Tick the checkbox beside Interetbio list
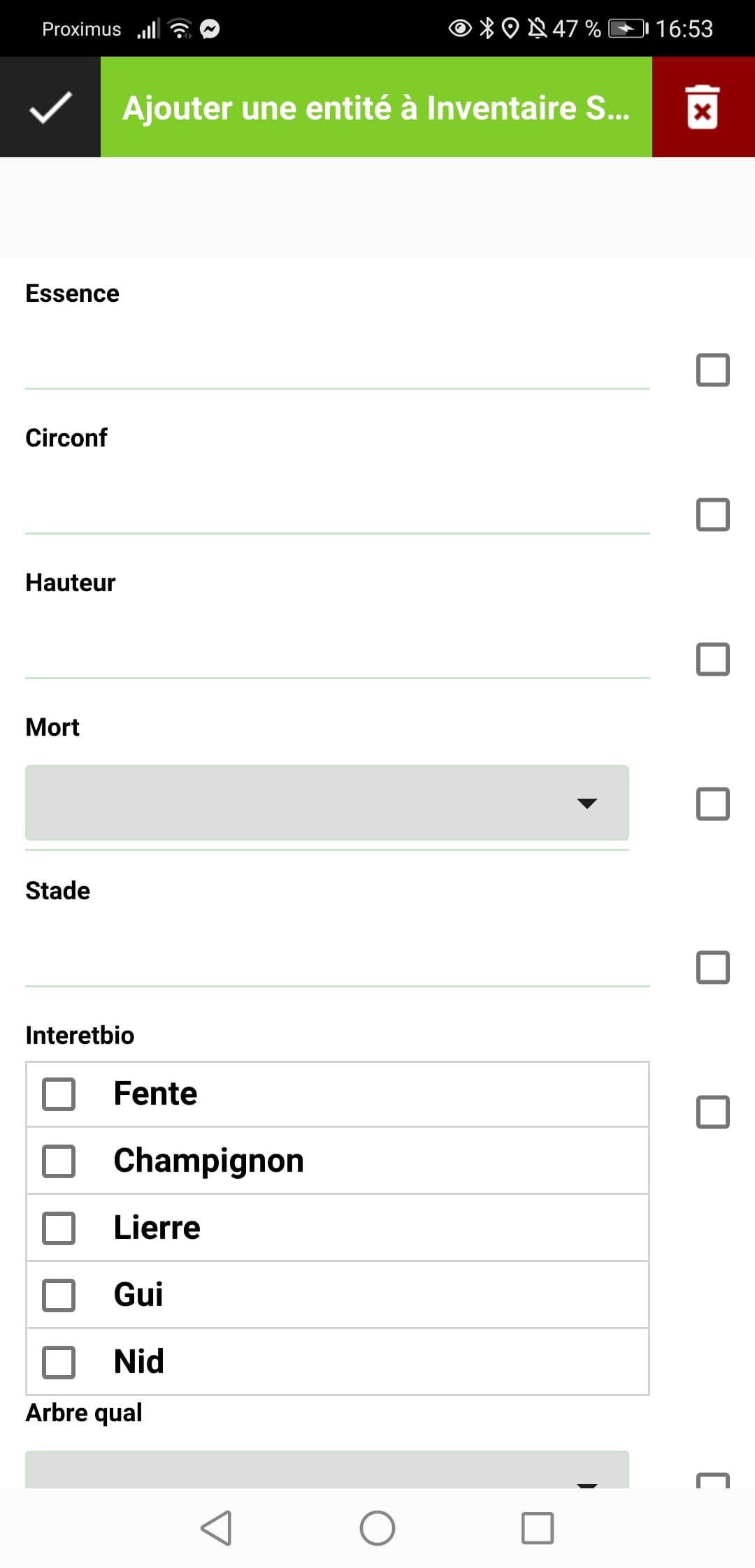Screen dimensions: 755x1568 coord(713,1112)
